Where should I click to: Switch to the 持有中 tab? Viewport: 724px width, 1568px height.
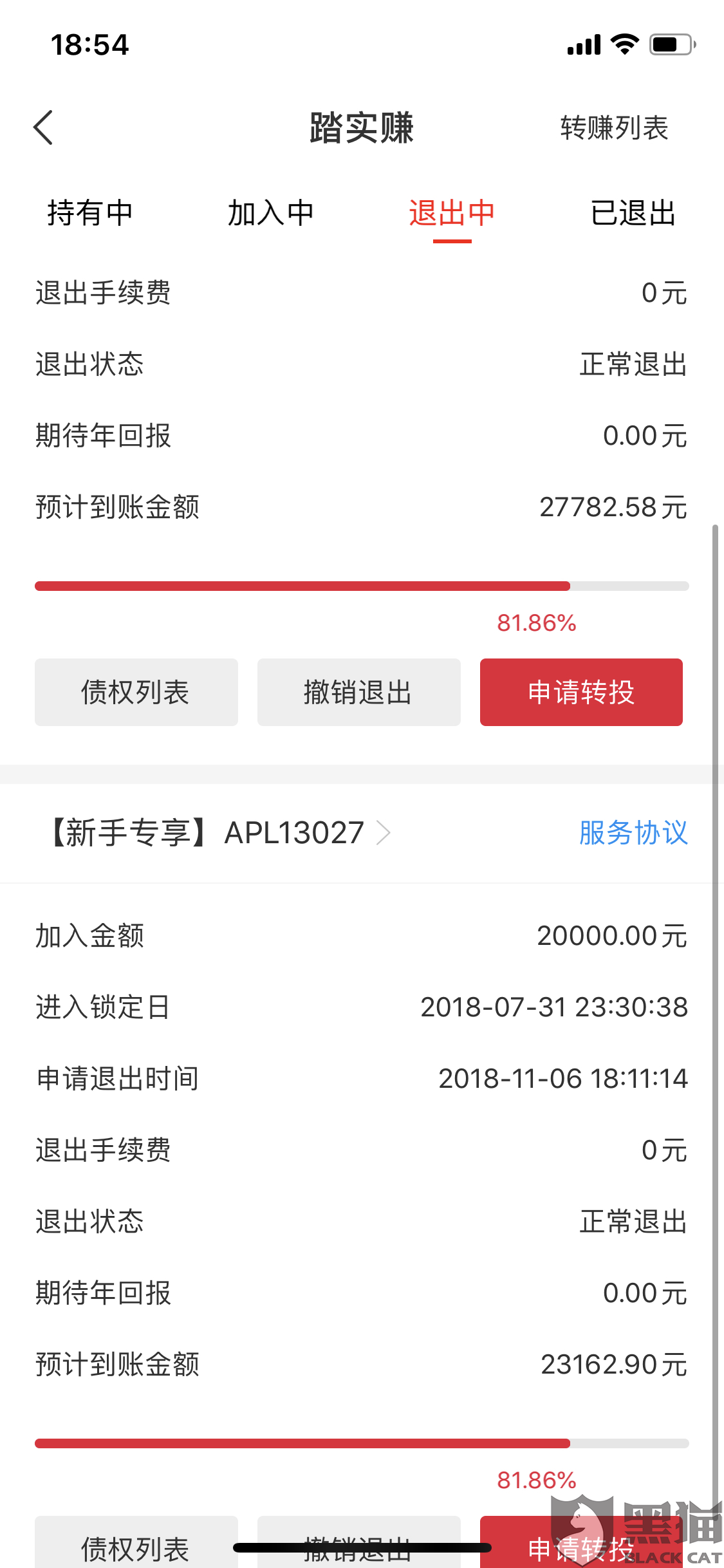pyautogui.click(x=90, y=212)
